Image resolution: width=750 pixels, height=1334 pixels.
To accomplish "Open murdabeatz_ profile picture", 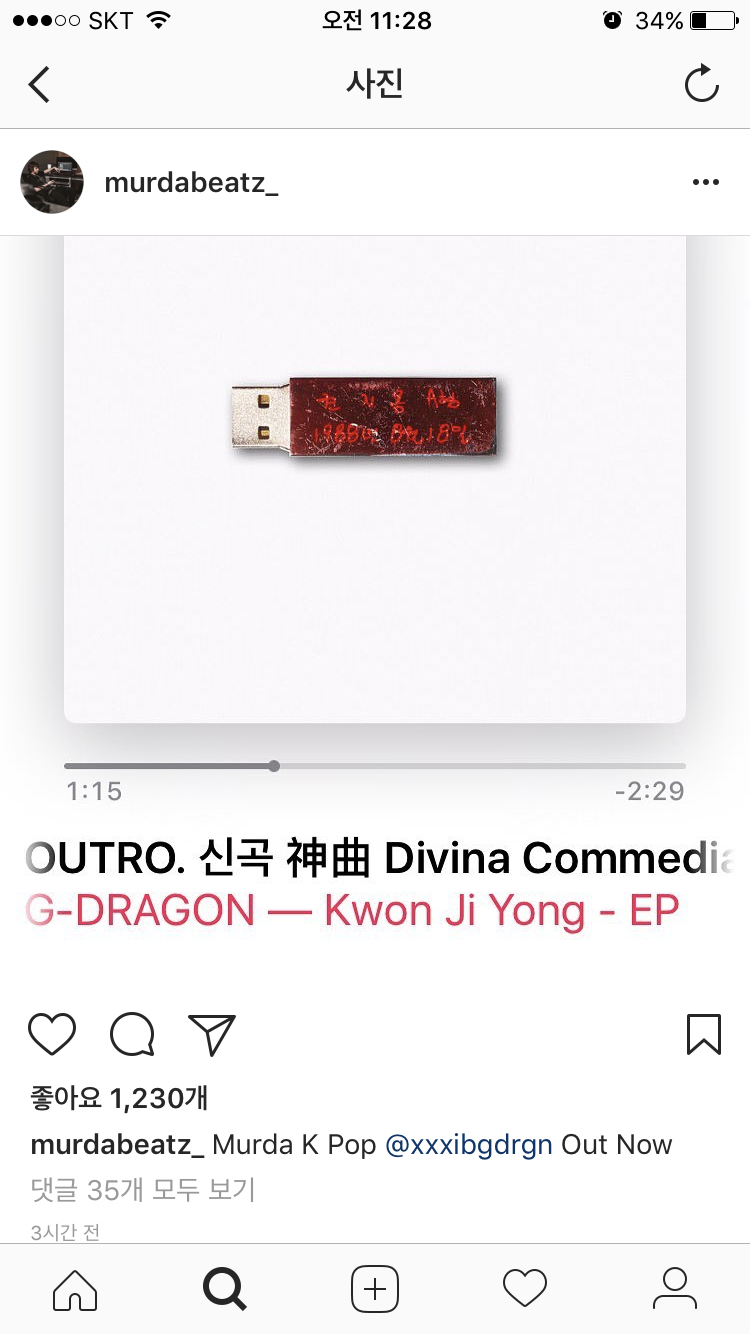I will click(x=52, y=182).
